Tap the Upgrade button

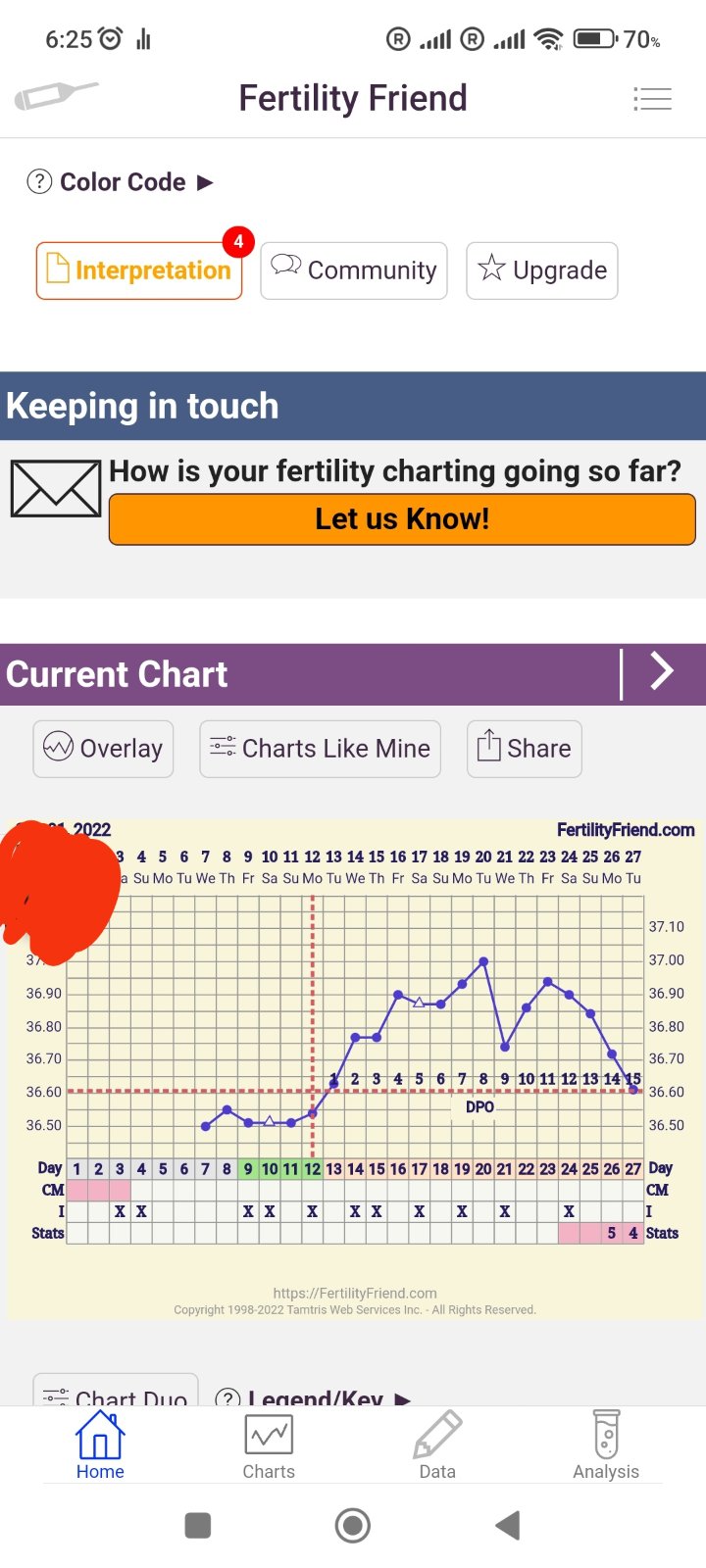click(x=541, y=270)
